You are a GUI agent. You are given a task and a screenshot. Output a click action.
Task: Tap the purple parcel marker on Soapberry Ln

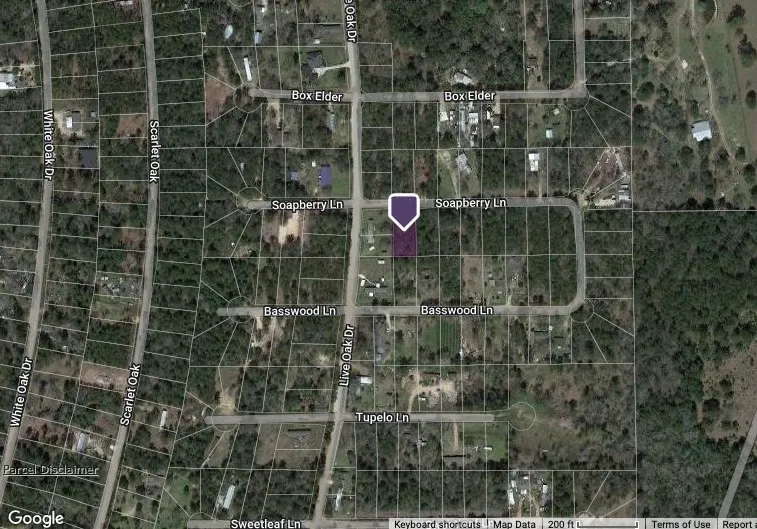[x=403, y=211]
